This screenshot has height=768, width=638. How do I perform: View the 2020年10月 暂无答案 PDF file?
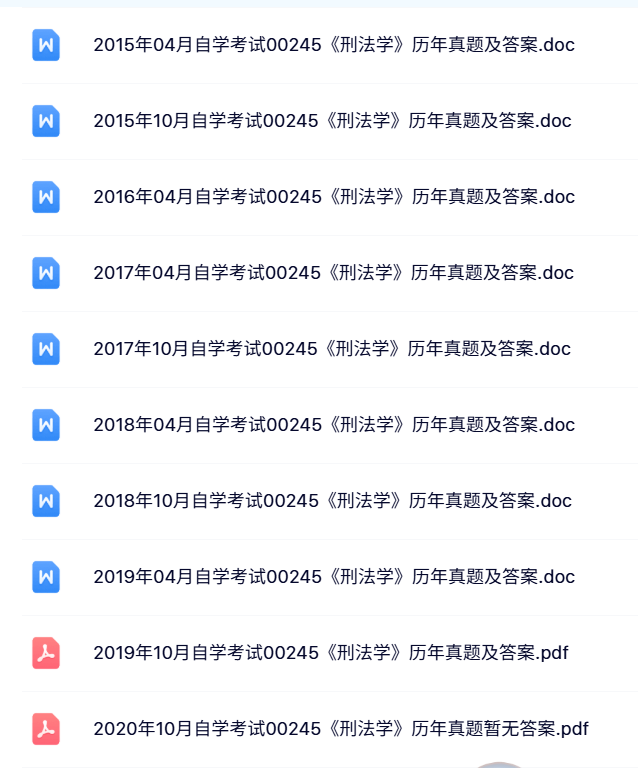[341, 729]
